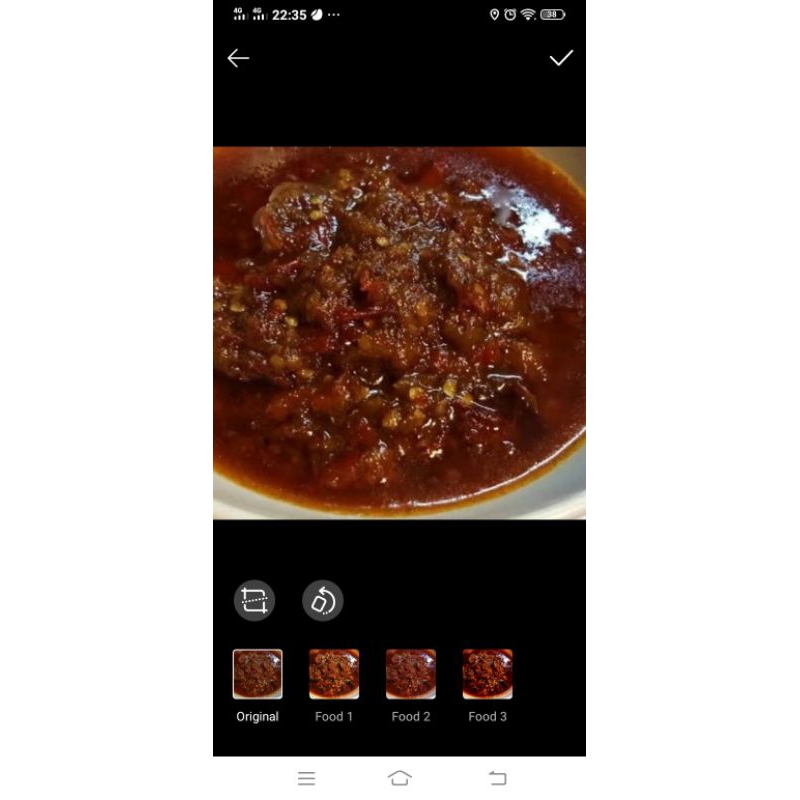Apply the Food 1 filter
Viewport: 800px width, 800px height.
[334, 674]
